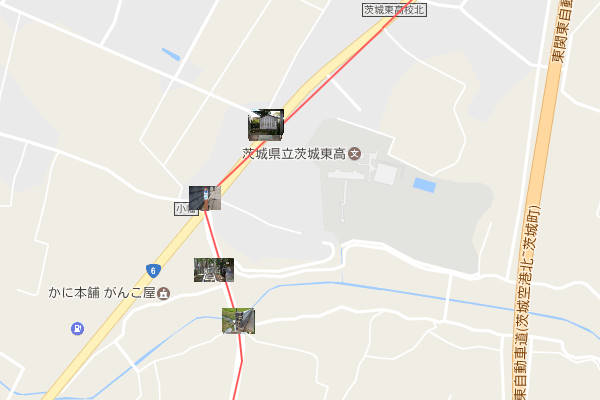The width and height of the screenshot is (600, 400).
Task: Select the かに本舗 がんこ屋 restaurant marker
Action: click(x=164, y=293)
